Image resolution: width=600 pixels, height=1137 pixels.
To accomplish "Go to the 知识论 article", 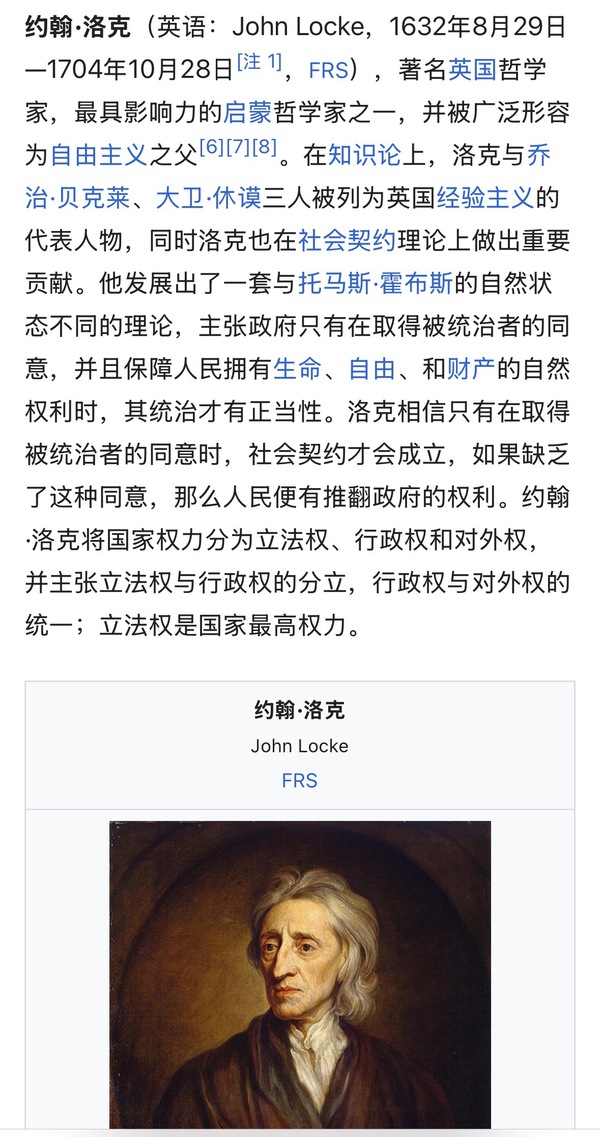I will pyautogui.click(x=364, y=156).
